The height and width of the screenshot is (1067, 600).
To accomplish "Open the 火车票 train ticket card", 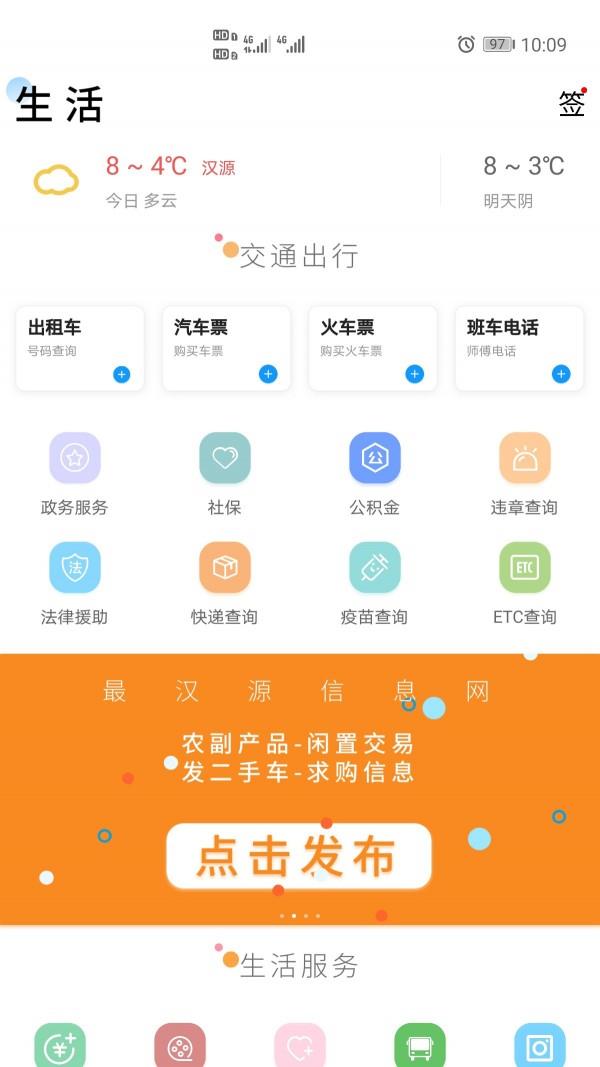I will (372, 348).
